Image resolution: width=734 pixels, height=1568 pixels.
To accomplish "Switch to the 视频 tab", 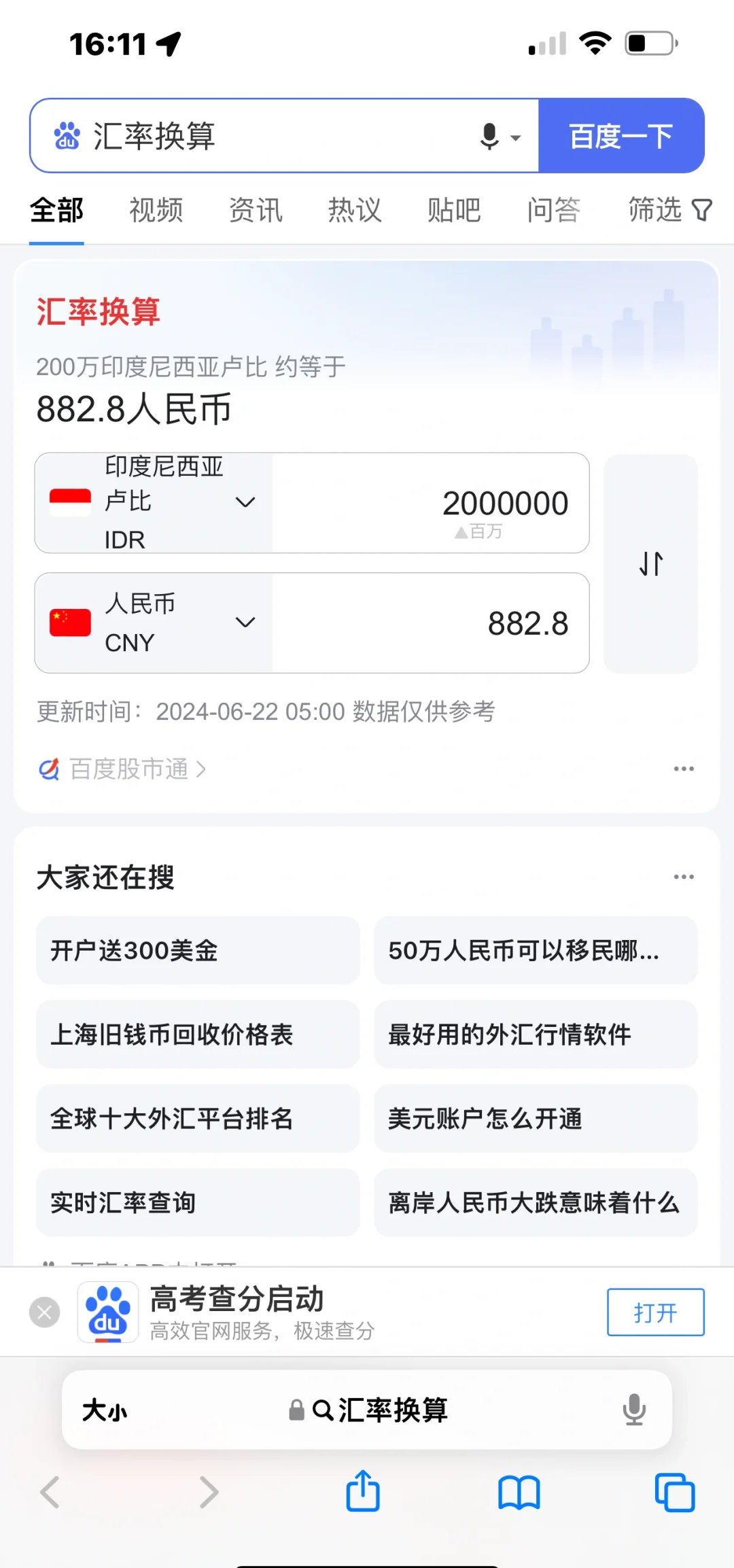I will click(154, 209).
